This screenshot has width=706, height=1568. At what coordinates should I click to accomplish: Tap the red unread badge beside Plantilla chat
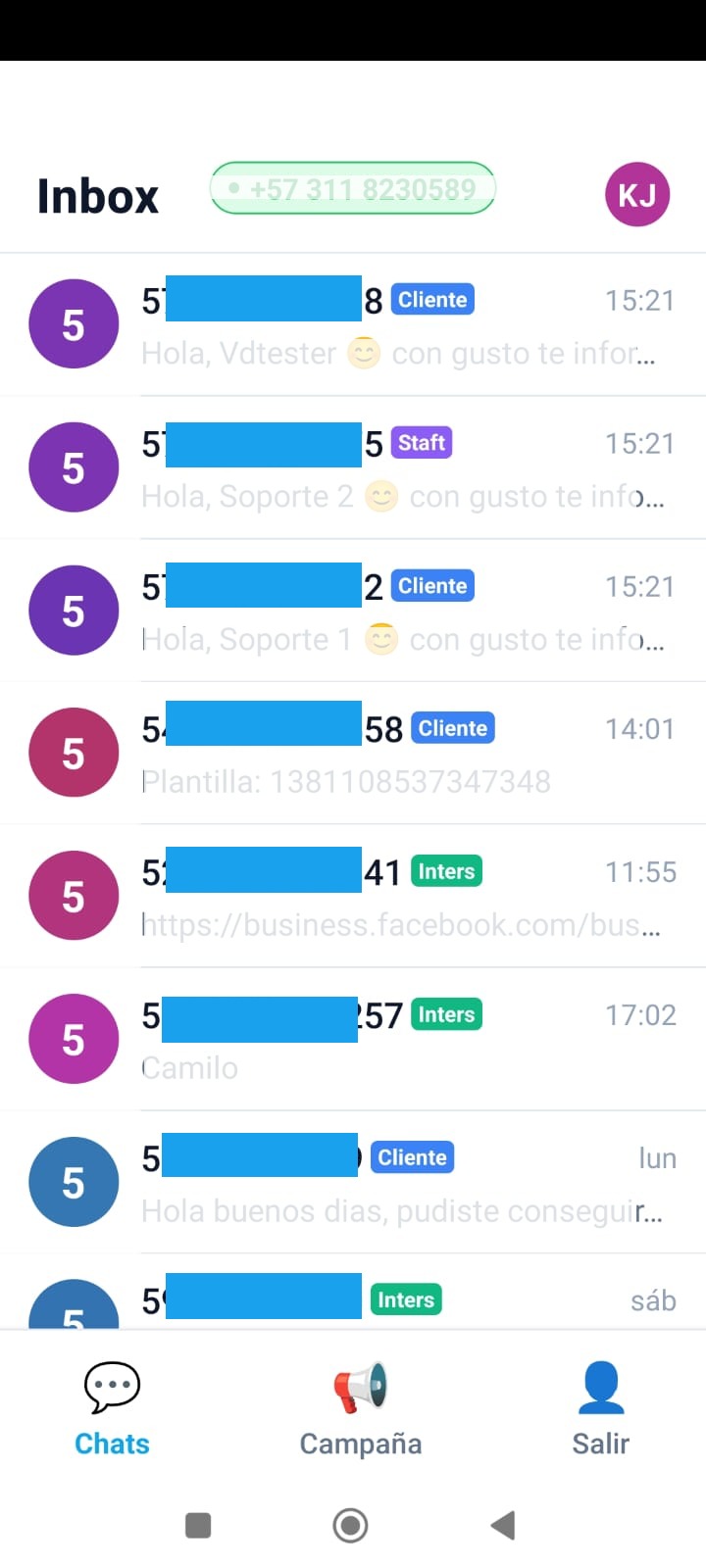74,753
